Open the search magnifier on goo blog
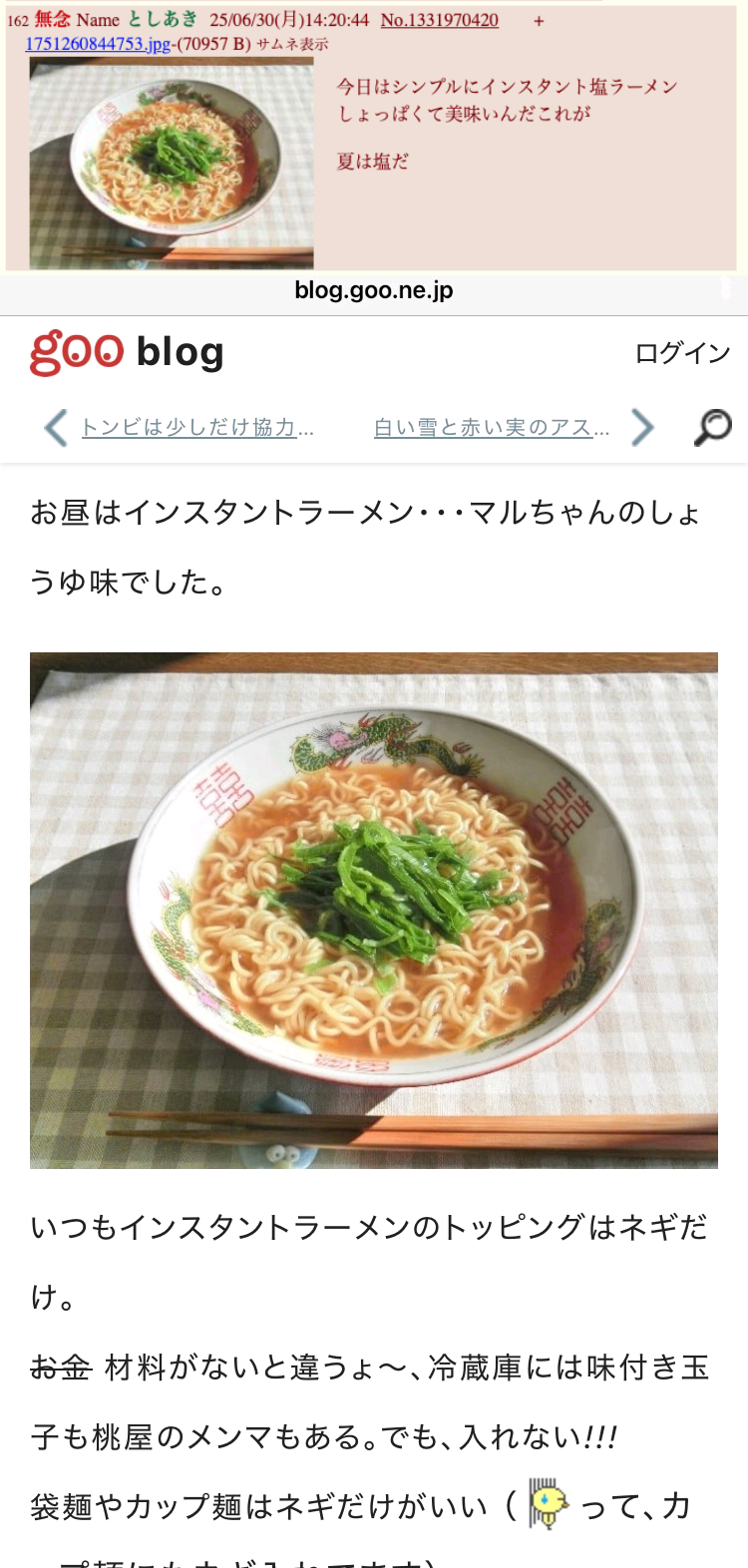This screenshot has height=1568, width=748. click(x=712, y=427)
